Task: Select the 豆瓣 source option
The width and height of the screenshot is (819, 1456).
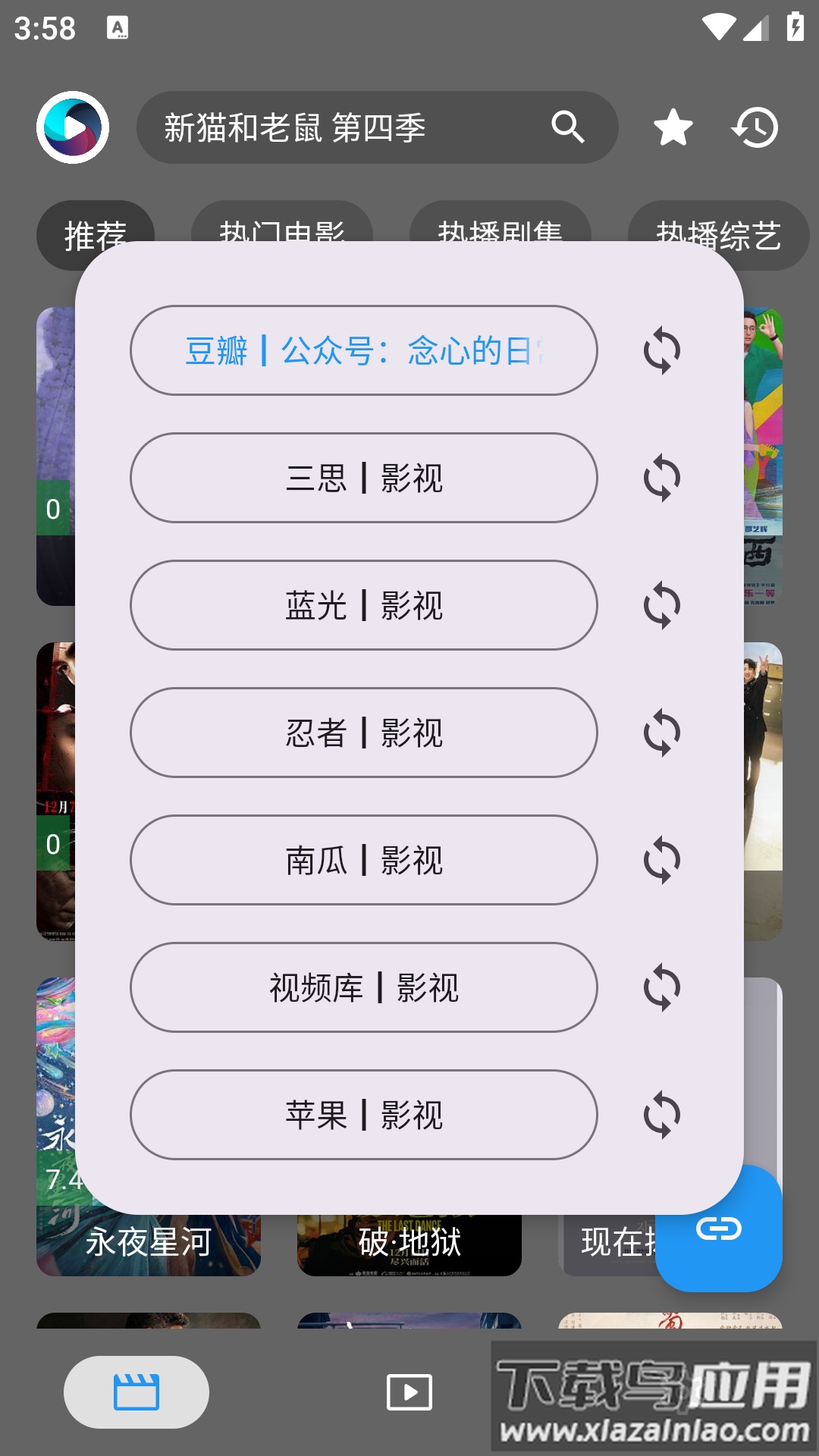Action: pos(364,350)
